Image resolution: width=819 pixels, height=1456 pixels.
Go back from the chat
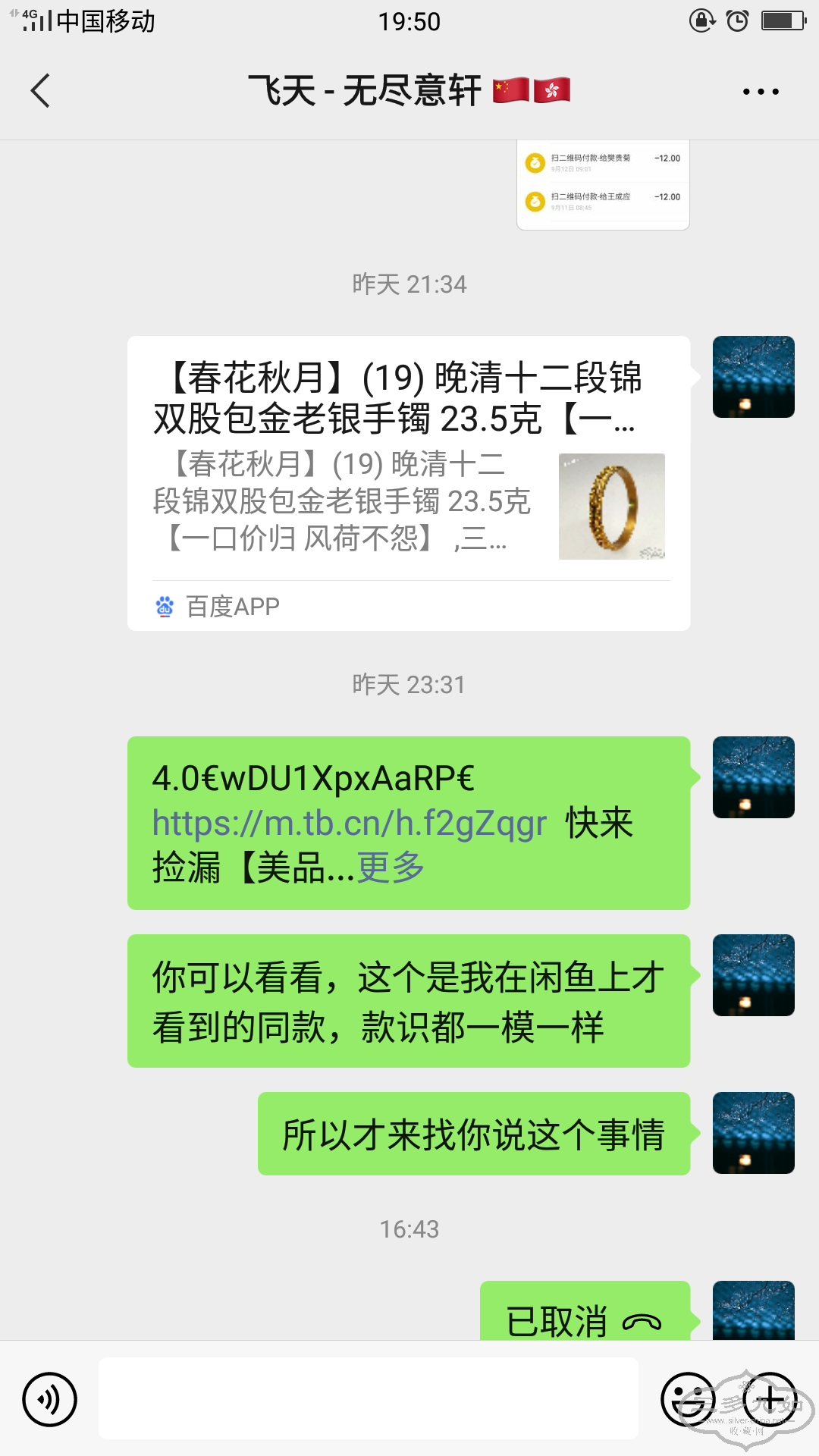pos(41,91)
